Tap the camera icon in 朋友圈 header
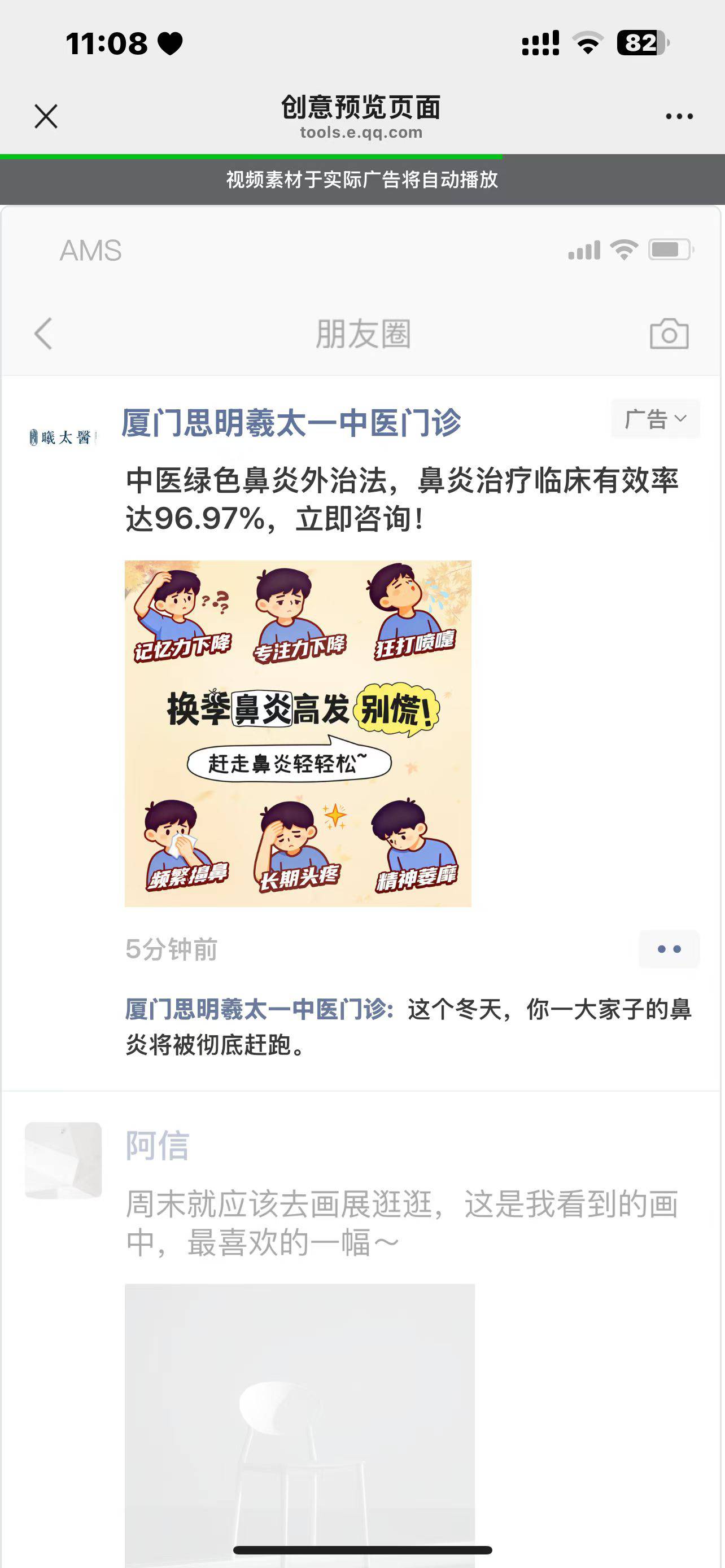The image size is (725, 1568). 669,334
